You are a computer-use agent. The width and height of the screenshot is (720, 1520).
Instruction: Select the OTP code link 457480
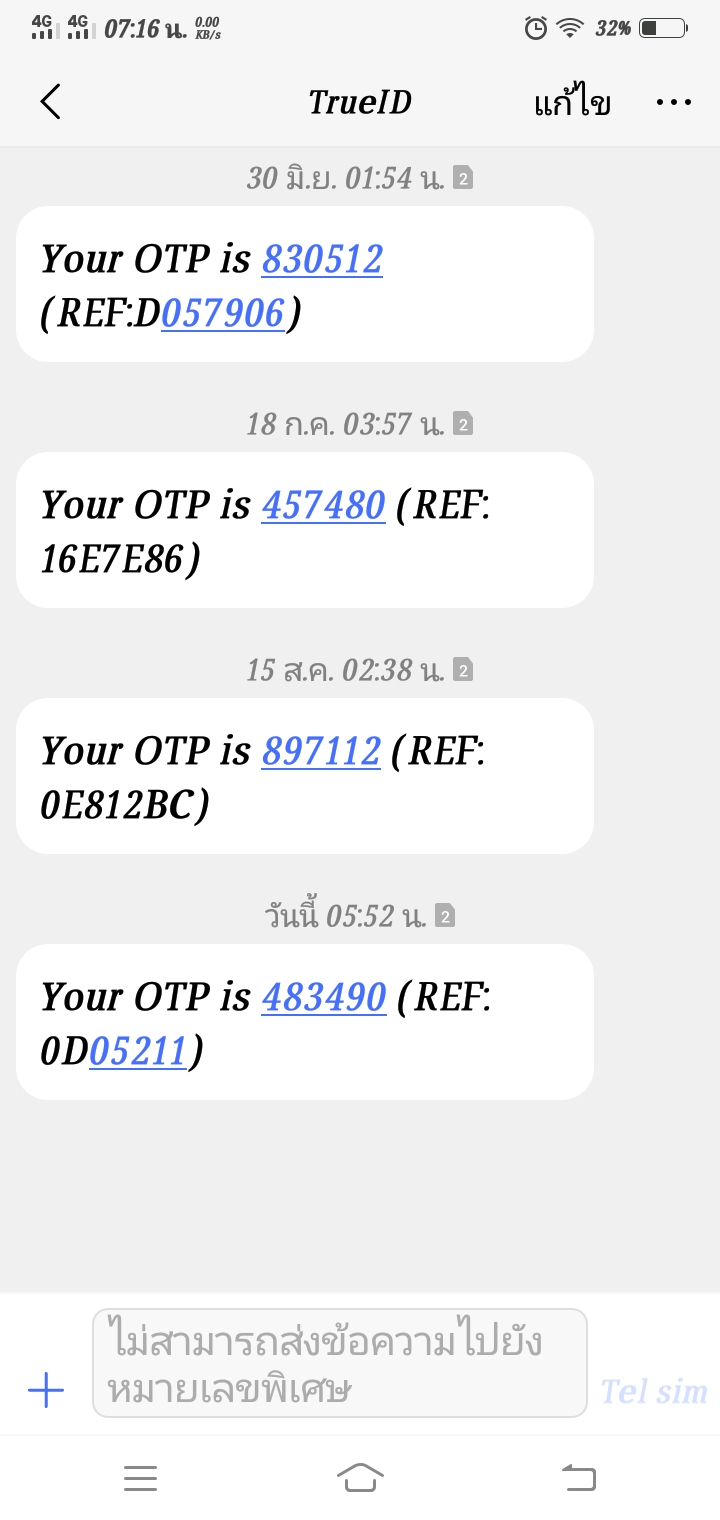[323, 506]
